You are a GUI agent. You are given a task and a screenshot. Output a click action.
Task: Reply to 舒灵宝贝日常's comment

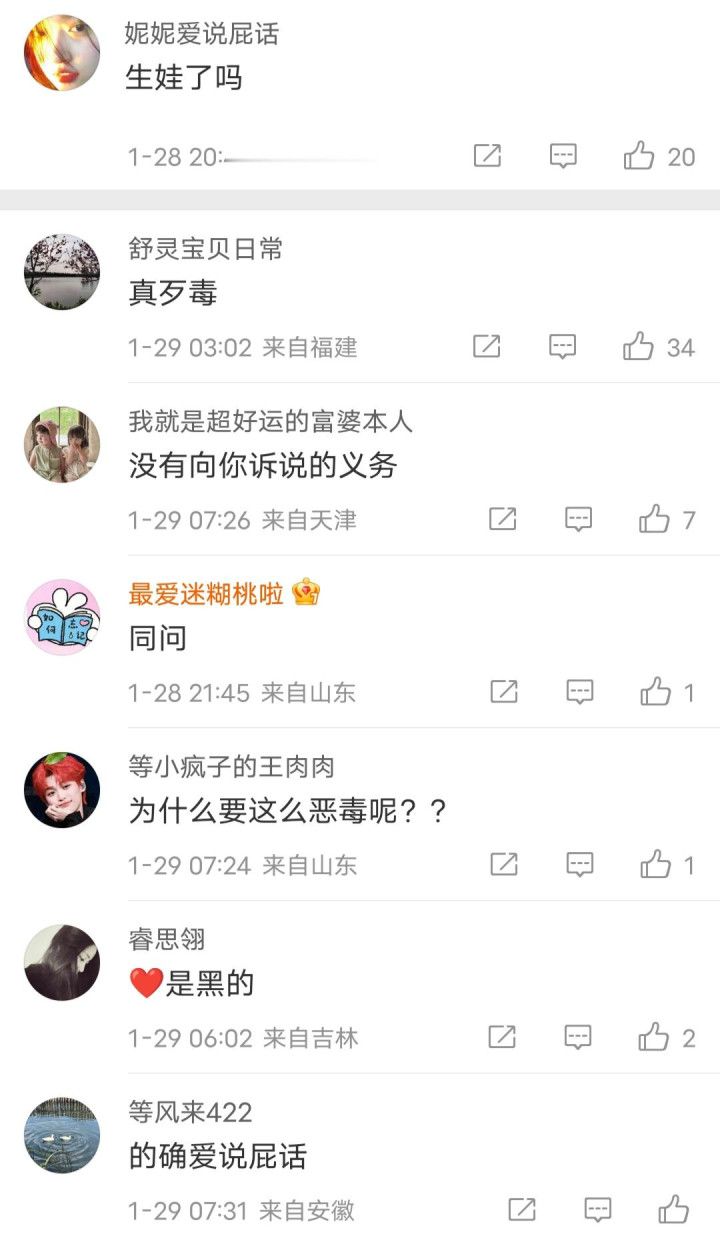click(563, 347)
